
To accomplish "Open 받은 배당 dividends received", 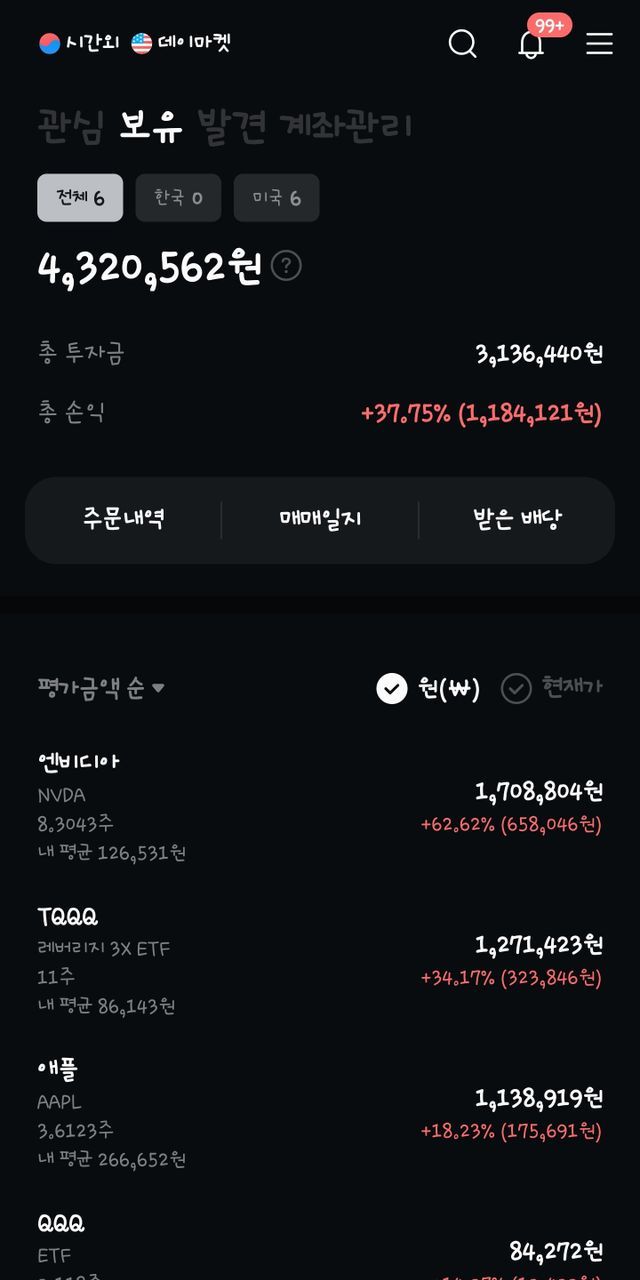I will pyautogui.click(x=517, y=519).
